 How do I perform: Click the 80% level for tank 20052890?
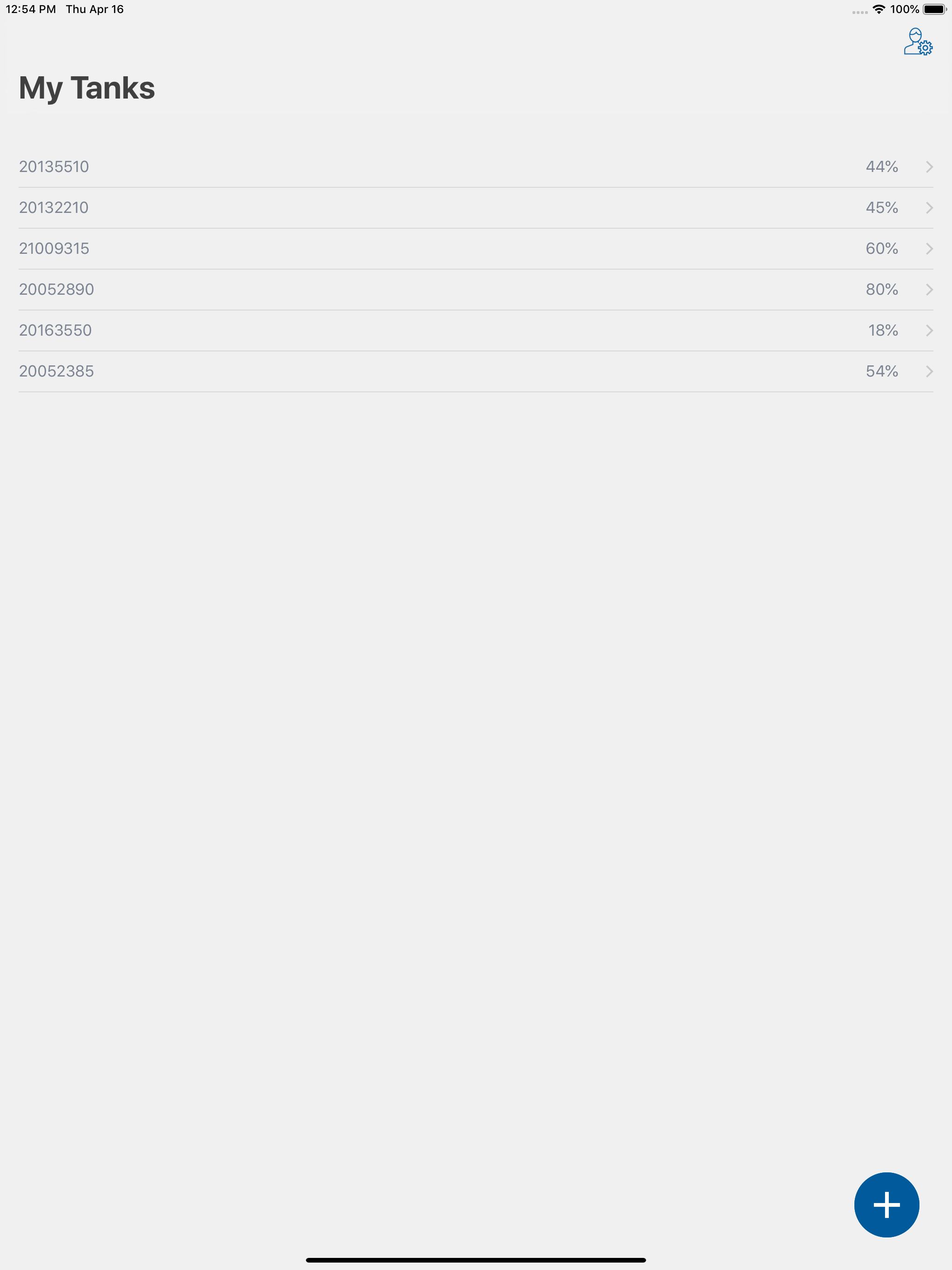coord(881,289)
